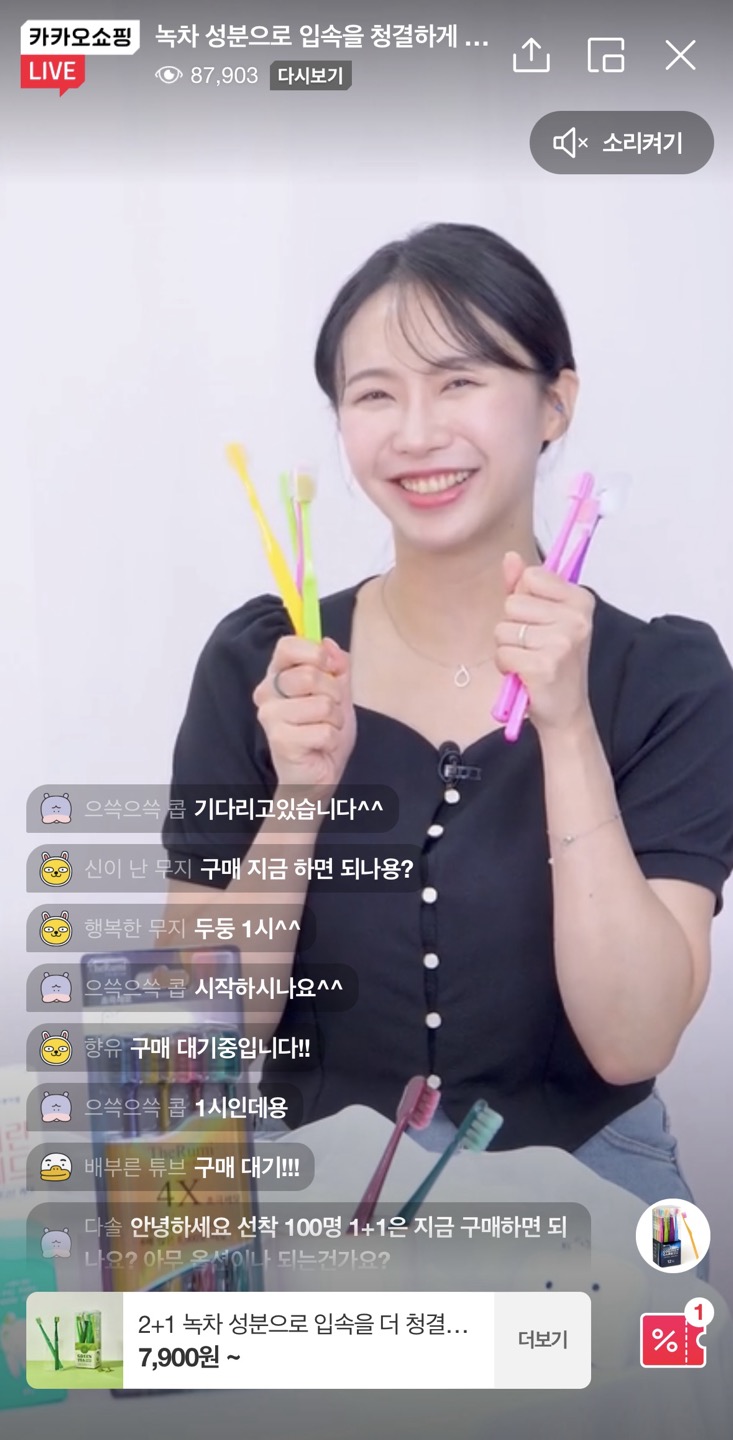Tap 더보기 on the product banner
Viewport: 733px width, 1440px height.
pos(542,1340)
